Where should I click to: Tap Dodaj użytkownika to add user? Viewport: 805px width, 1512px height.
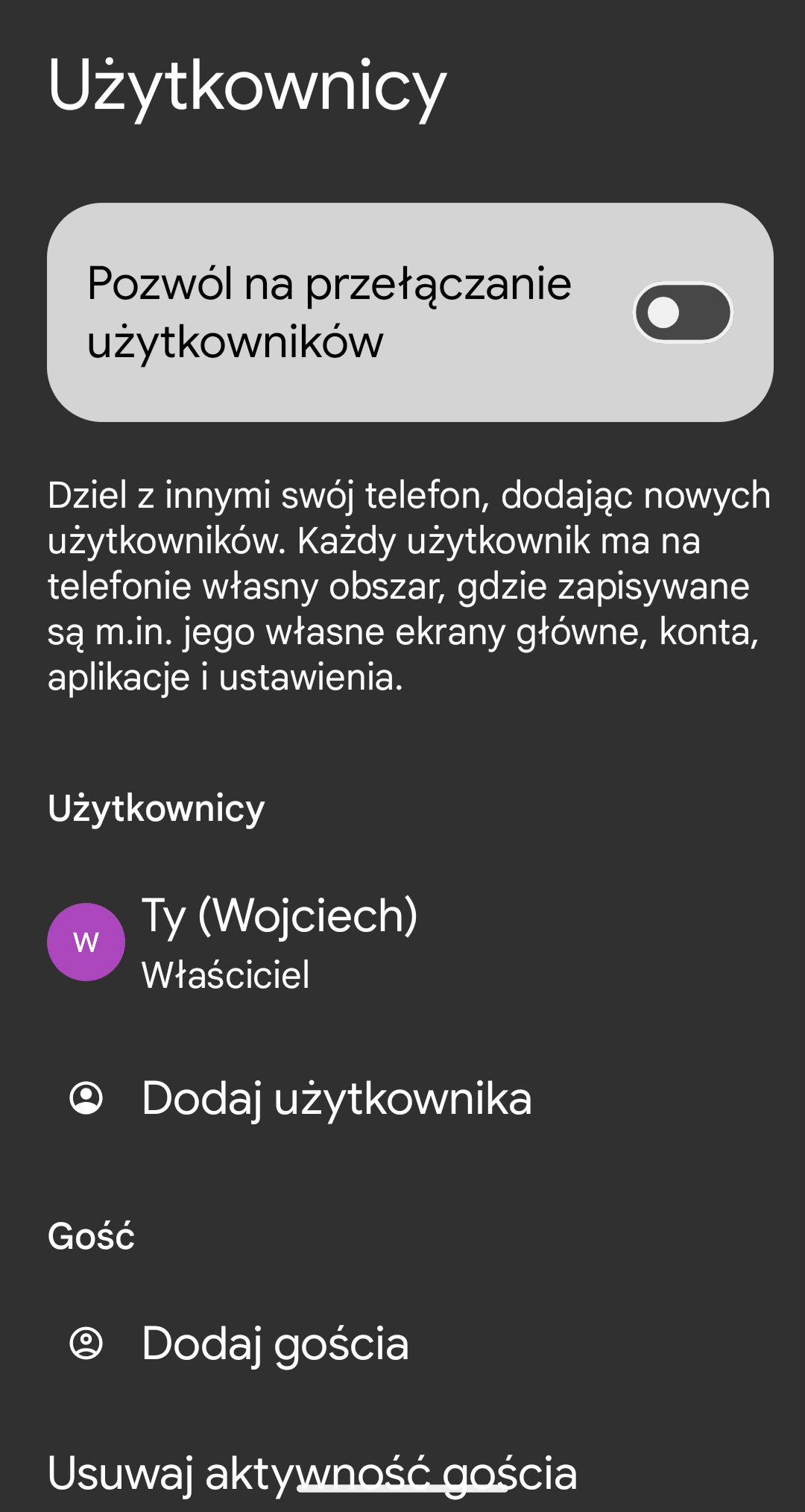(335, 1098)
